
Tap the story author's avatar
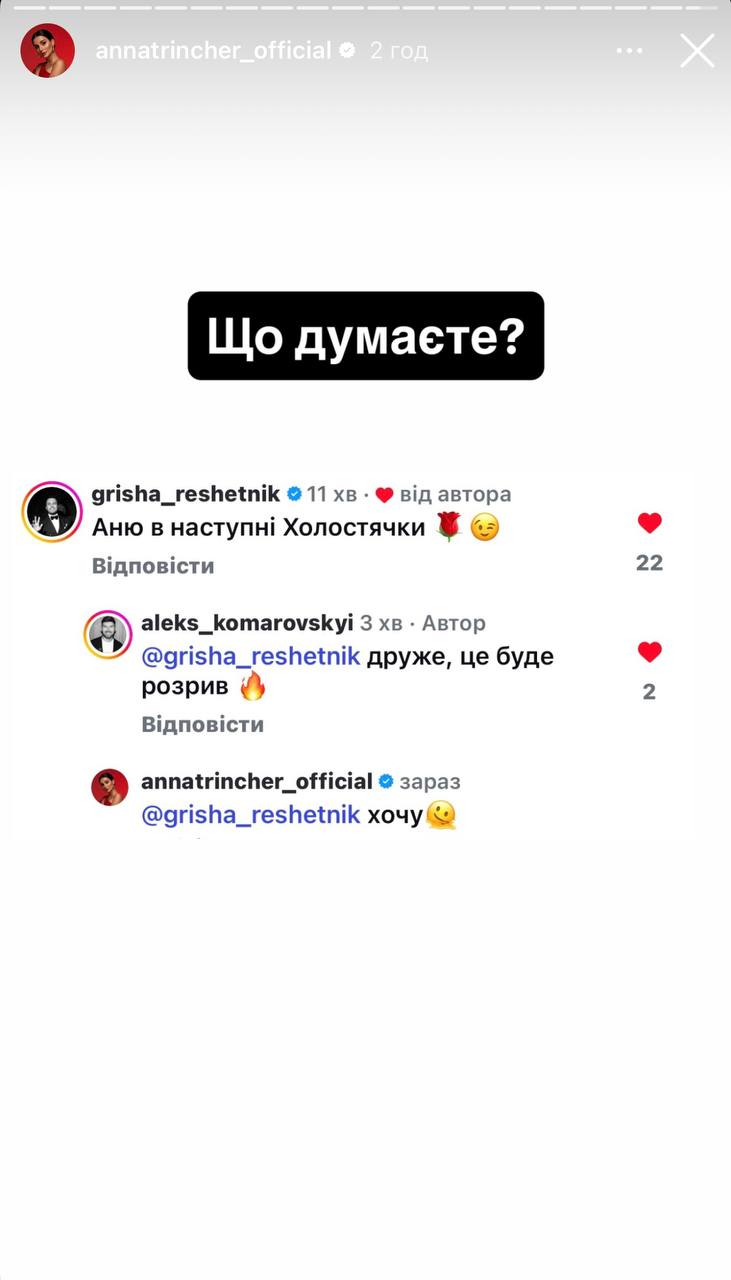coord(47,51)
